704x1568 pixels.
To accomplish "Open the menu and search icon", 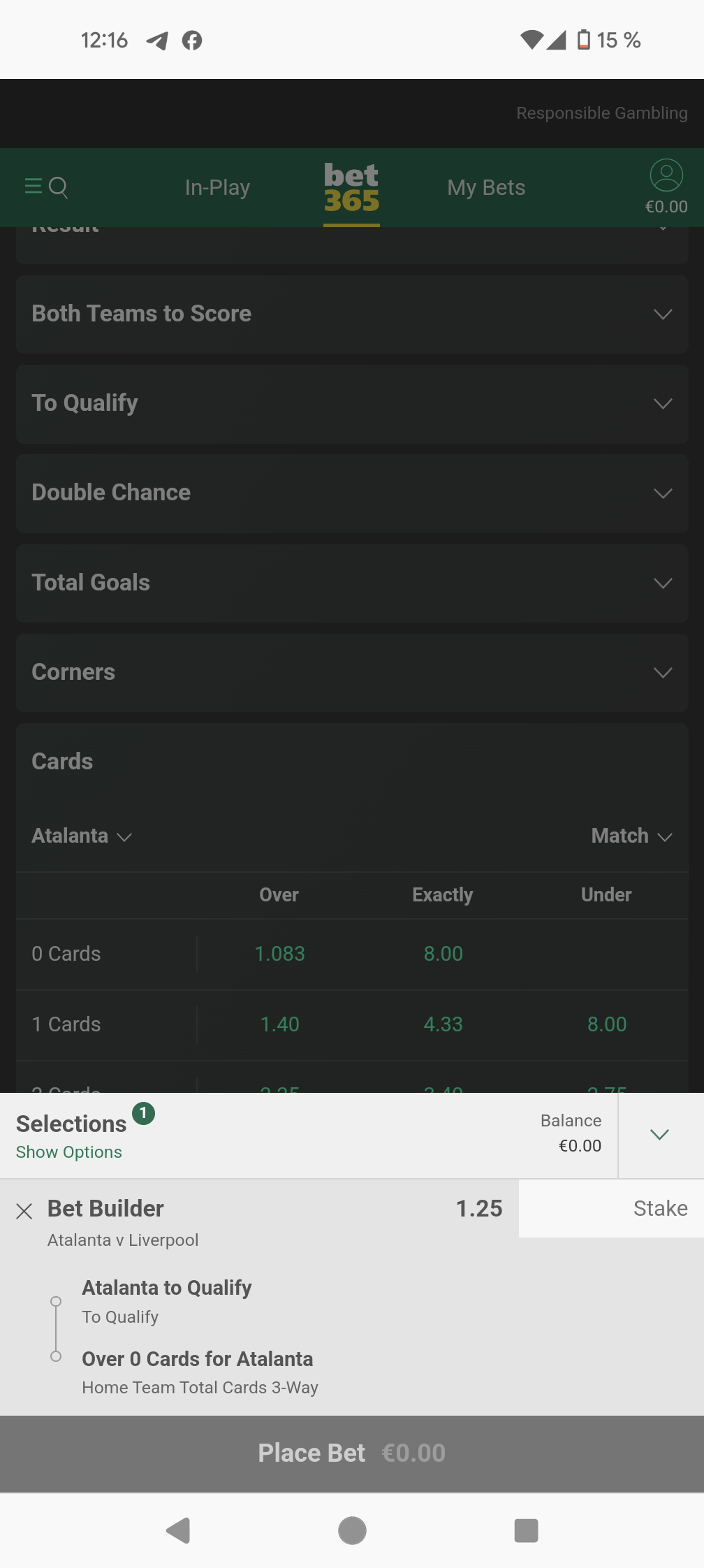I will 46,187.
